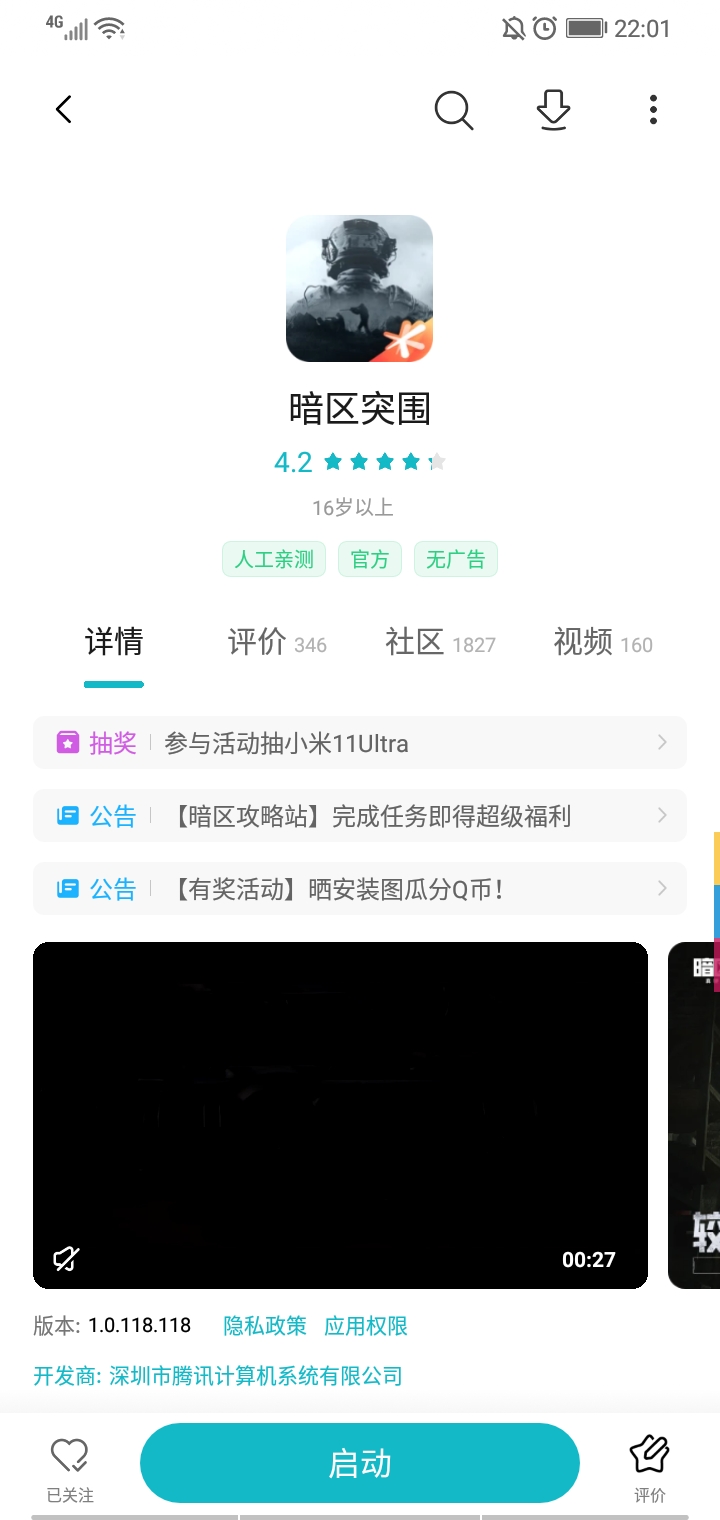Open the 有奖活动 晒安装图 announcement
Screen dimensions: 720x1520
click(360, 889)
